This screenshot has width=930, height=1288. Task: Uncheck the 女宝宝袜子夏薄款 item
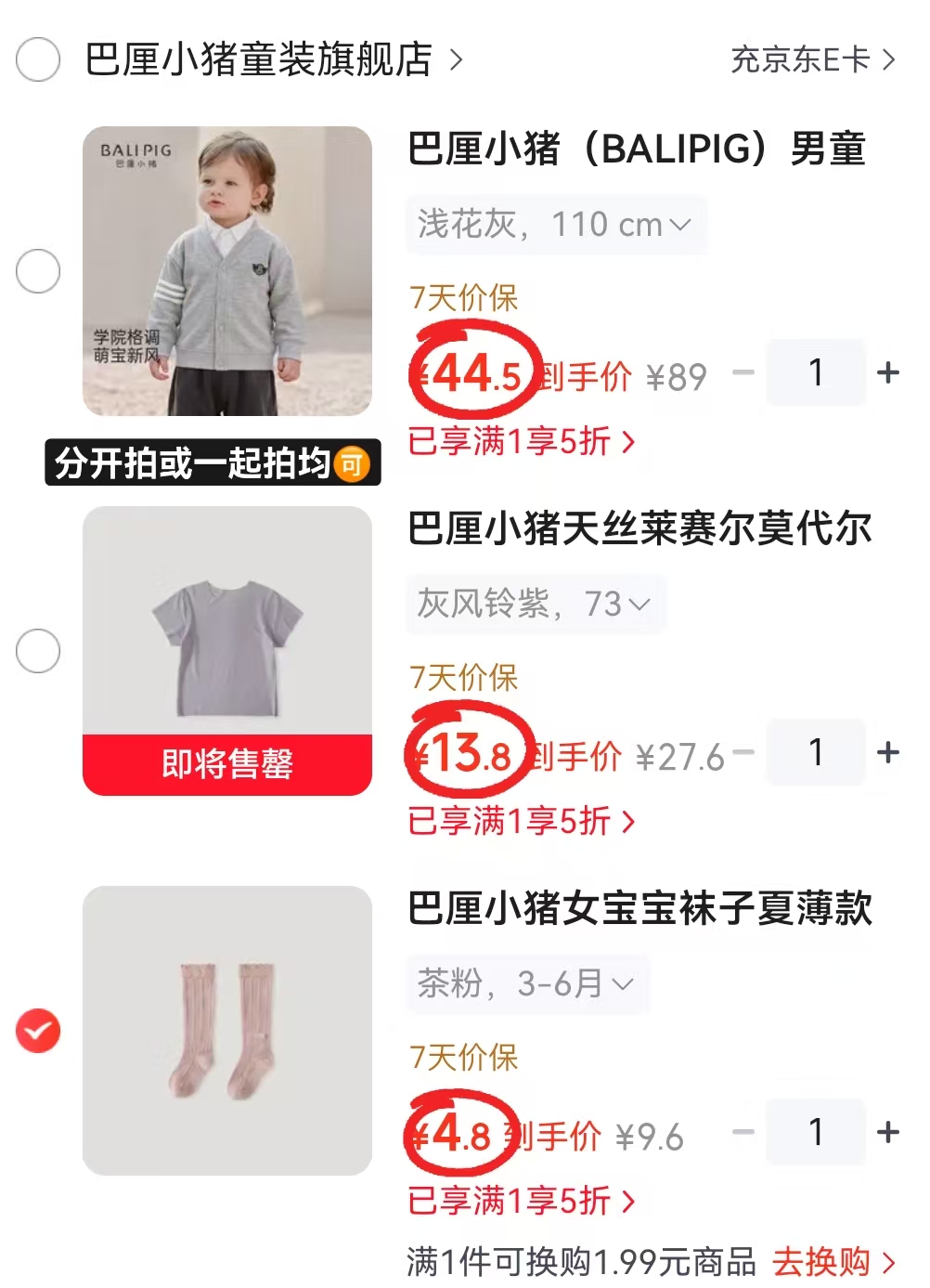coord(38,1031)
